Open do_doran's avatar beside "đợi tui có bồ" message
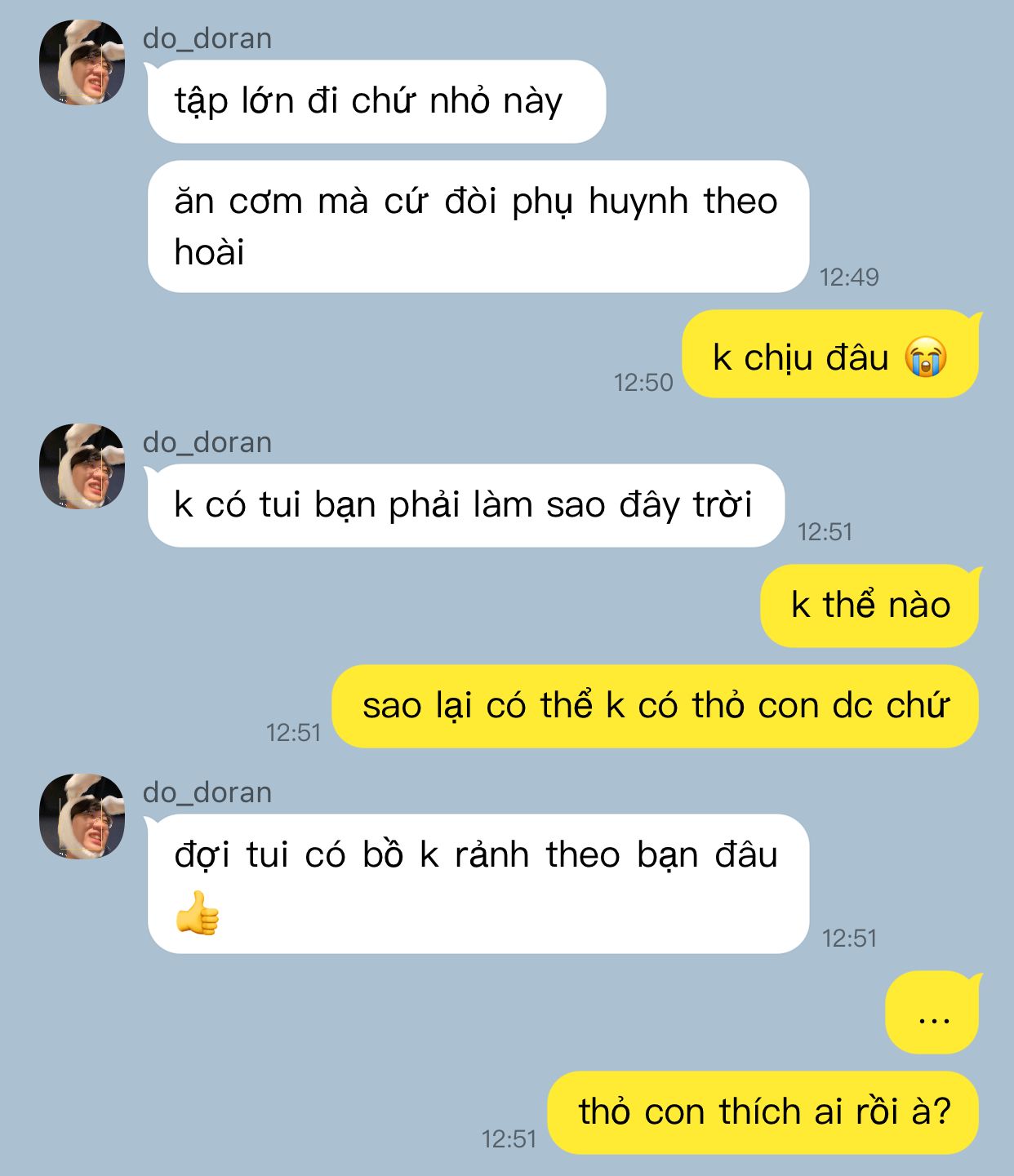This screenshot has width=1014, height=1176. click(82, 816)
